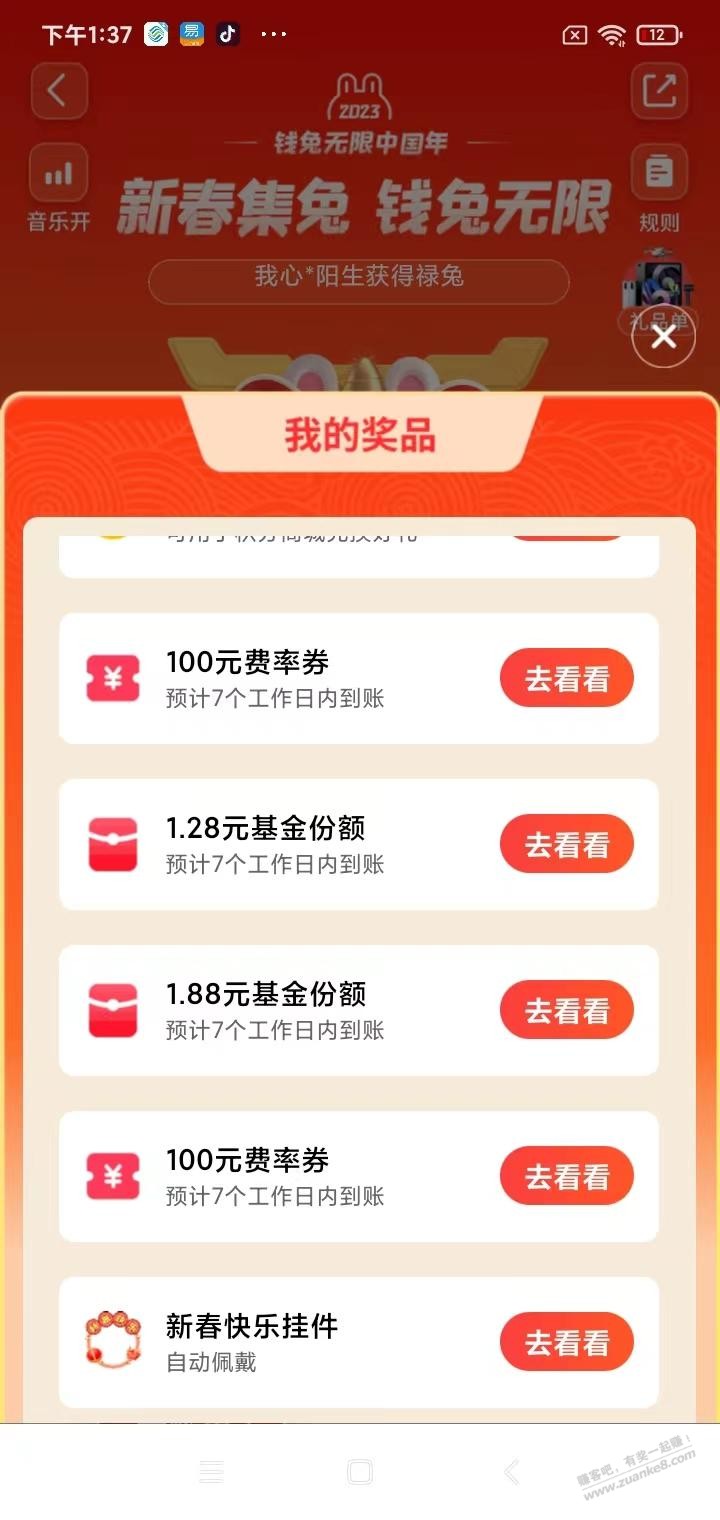720x1520 pixels.
Task: Tap the system home button
Action: point(360,1472)
